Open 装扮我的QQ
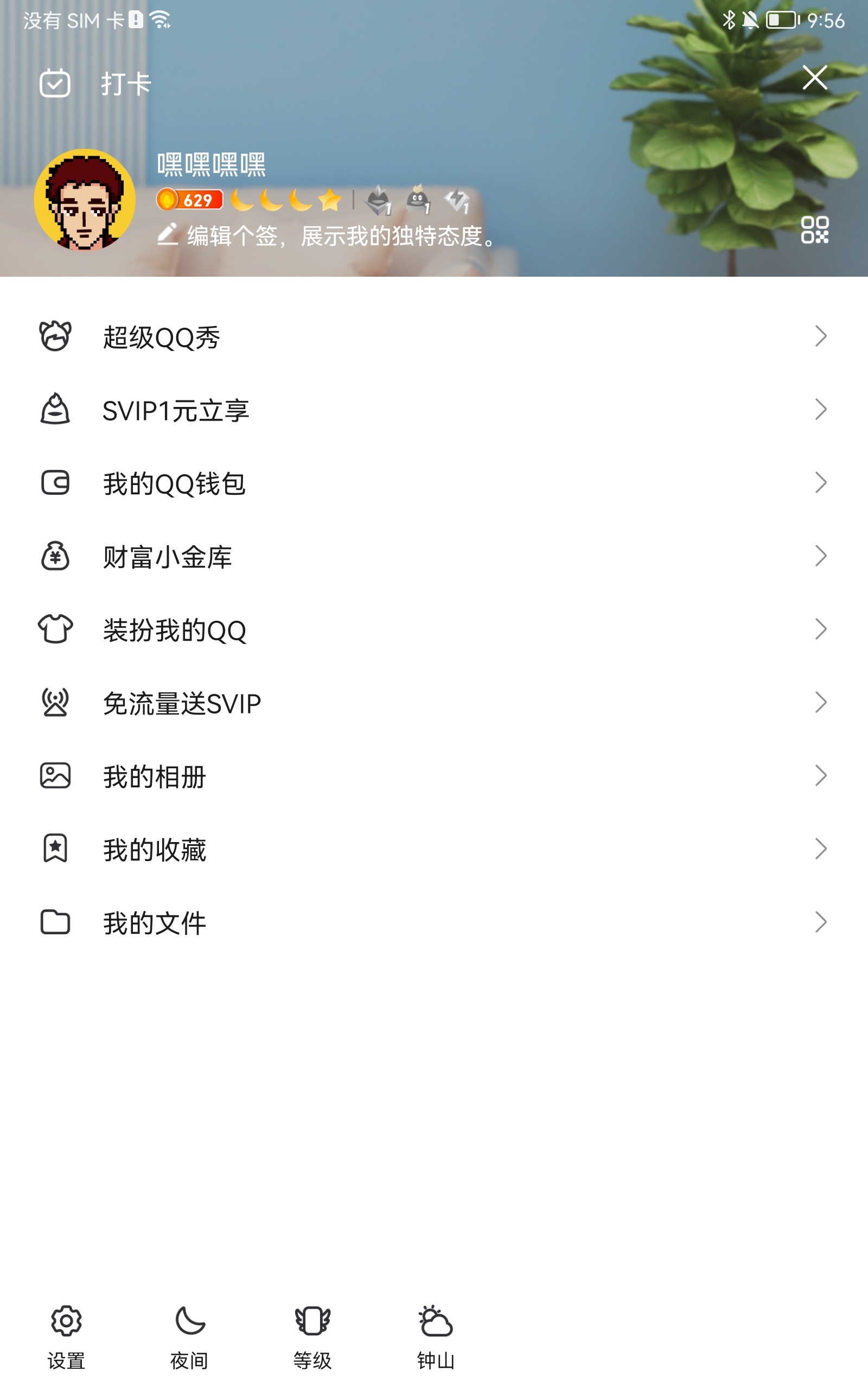The image size is (868, 1389). click(x=434, y=629)
